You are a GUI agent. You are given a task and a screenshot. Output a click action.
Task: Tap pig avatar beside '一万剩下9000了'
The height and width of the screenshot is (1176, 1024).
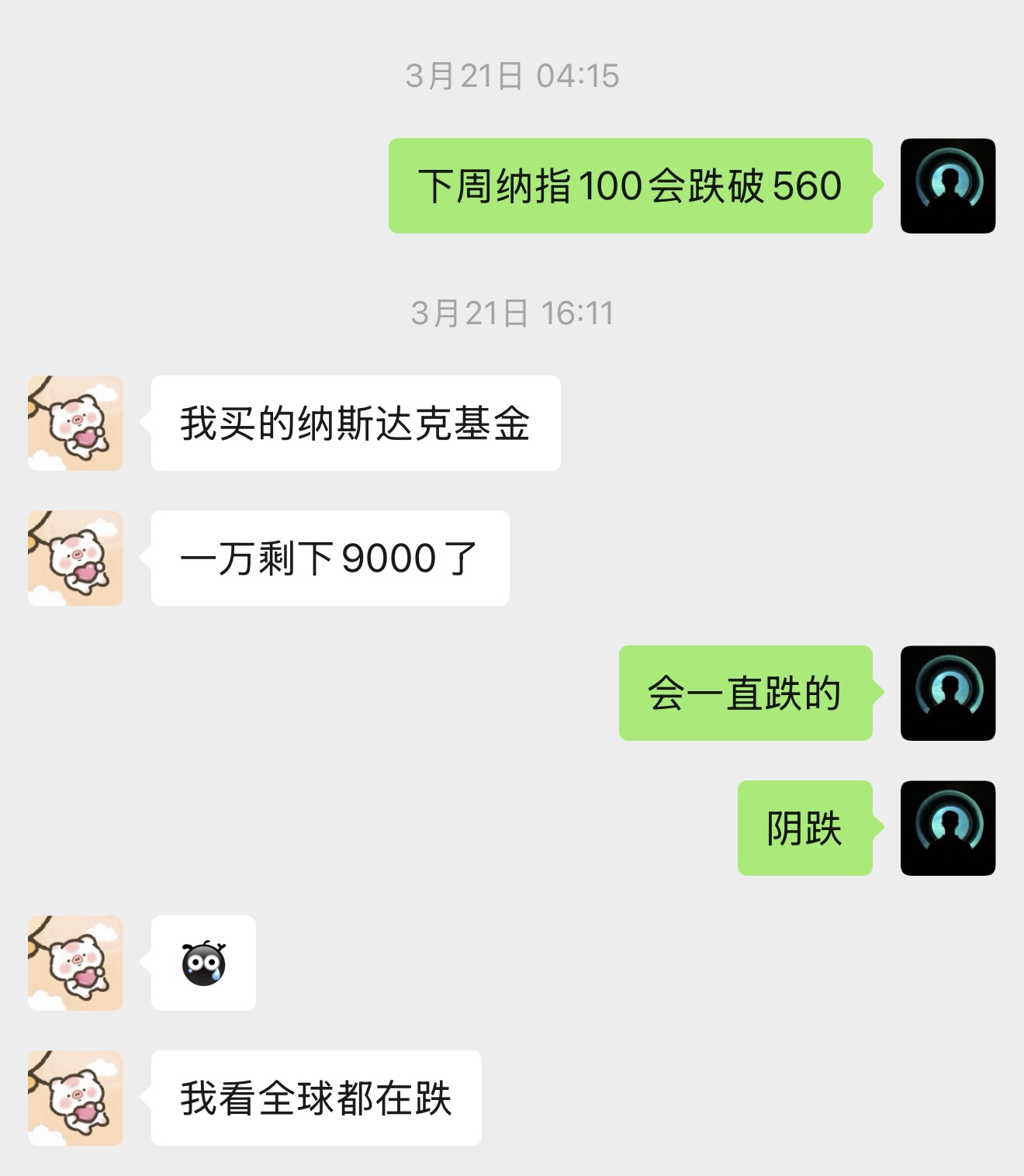[75, 558]
